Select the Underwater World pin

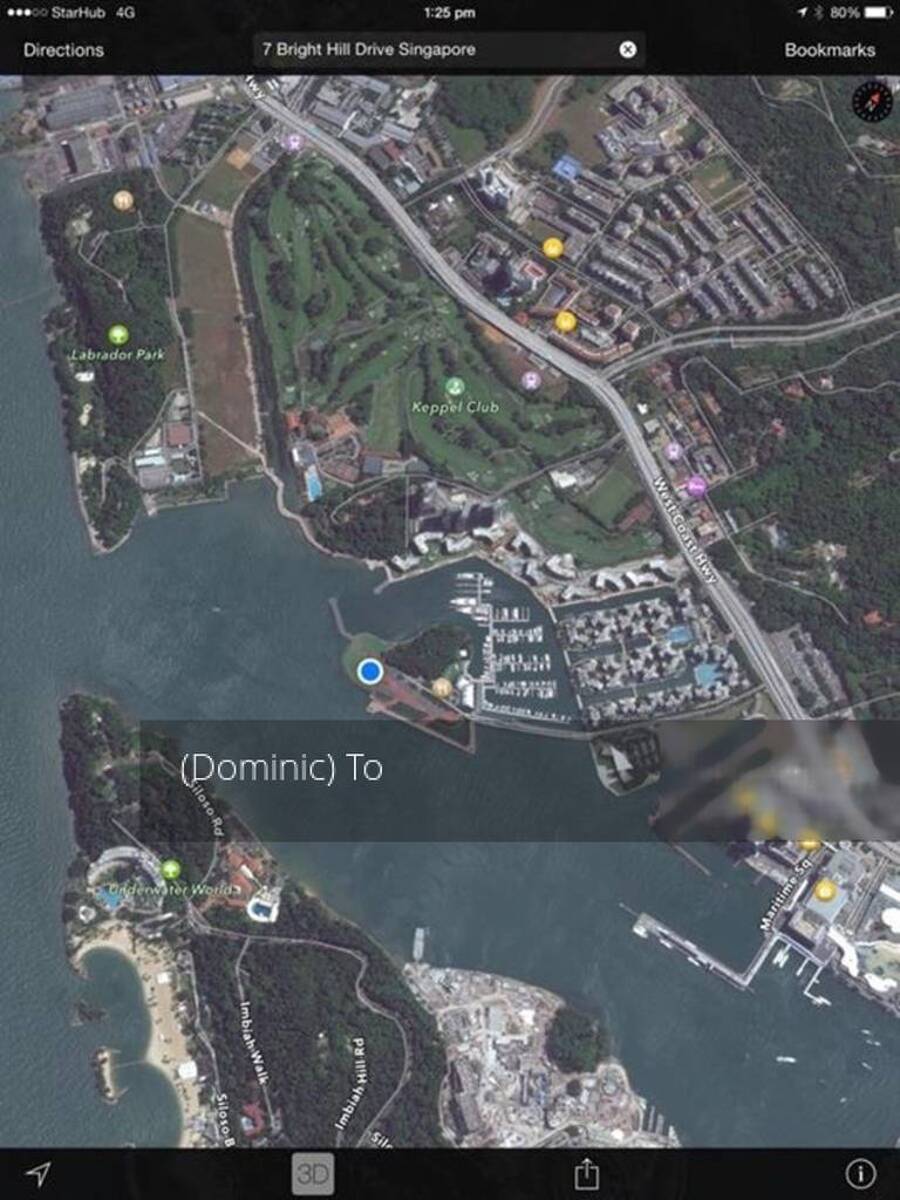tap(171, 869)
